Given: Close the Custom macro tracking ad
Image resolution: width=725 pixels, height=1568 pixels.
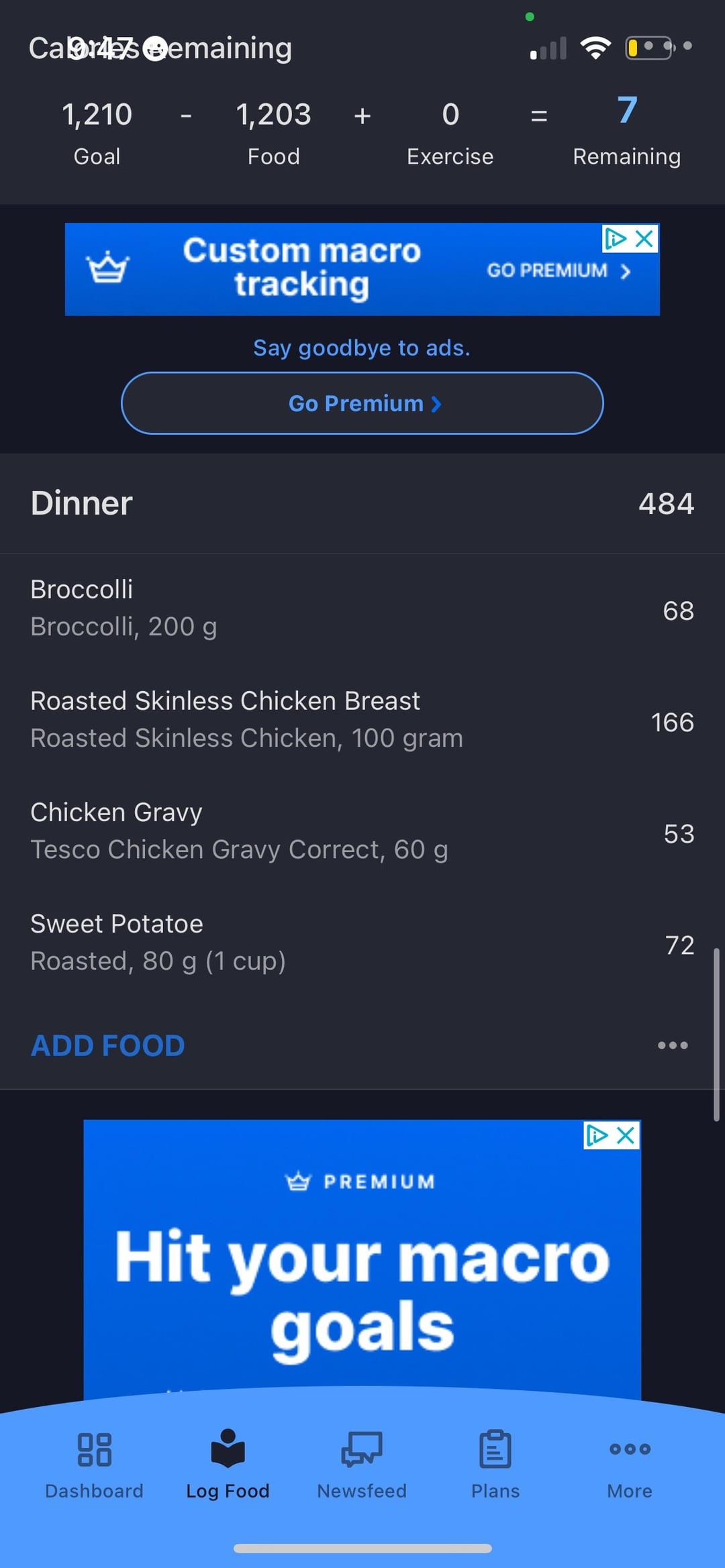Looking at the screenshot, I should (x=644, y=238).
